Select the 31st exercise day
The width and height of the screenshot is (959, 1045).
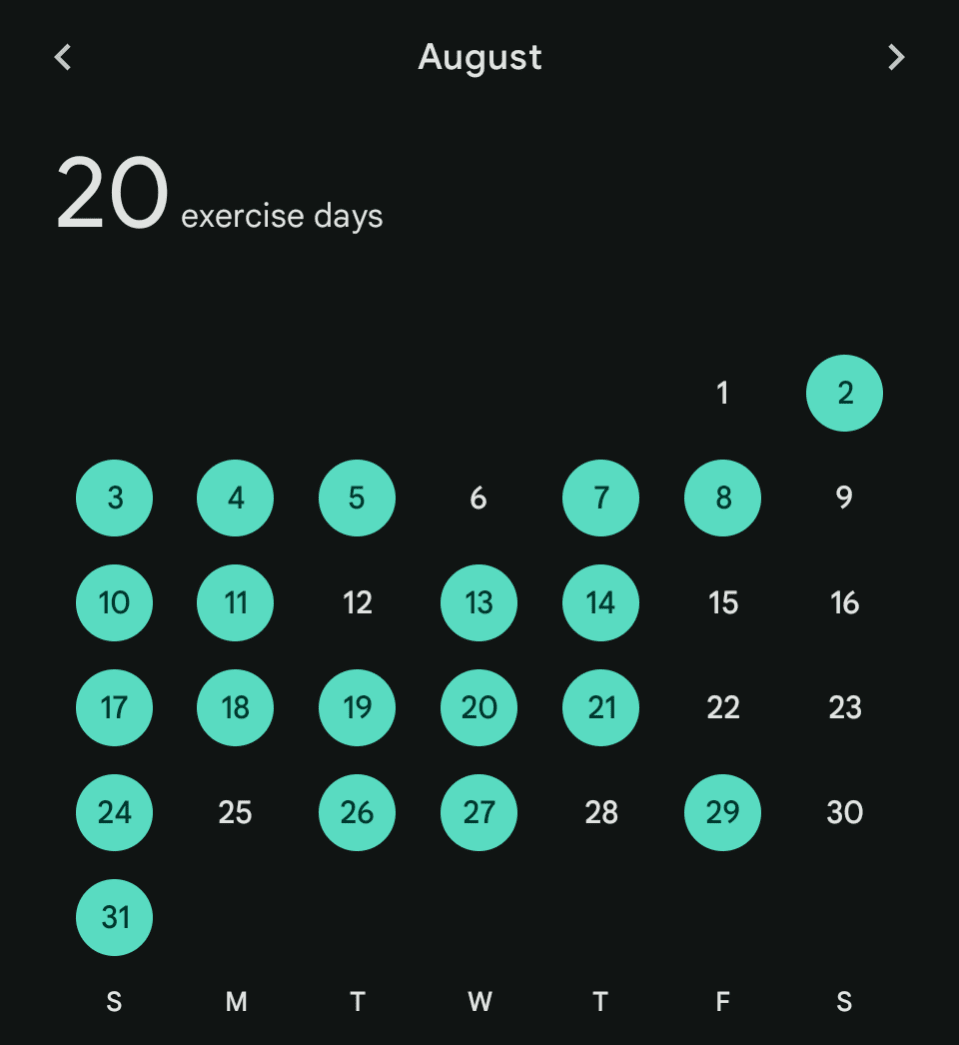[x=114, y=917]
